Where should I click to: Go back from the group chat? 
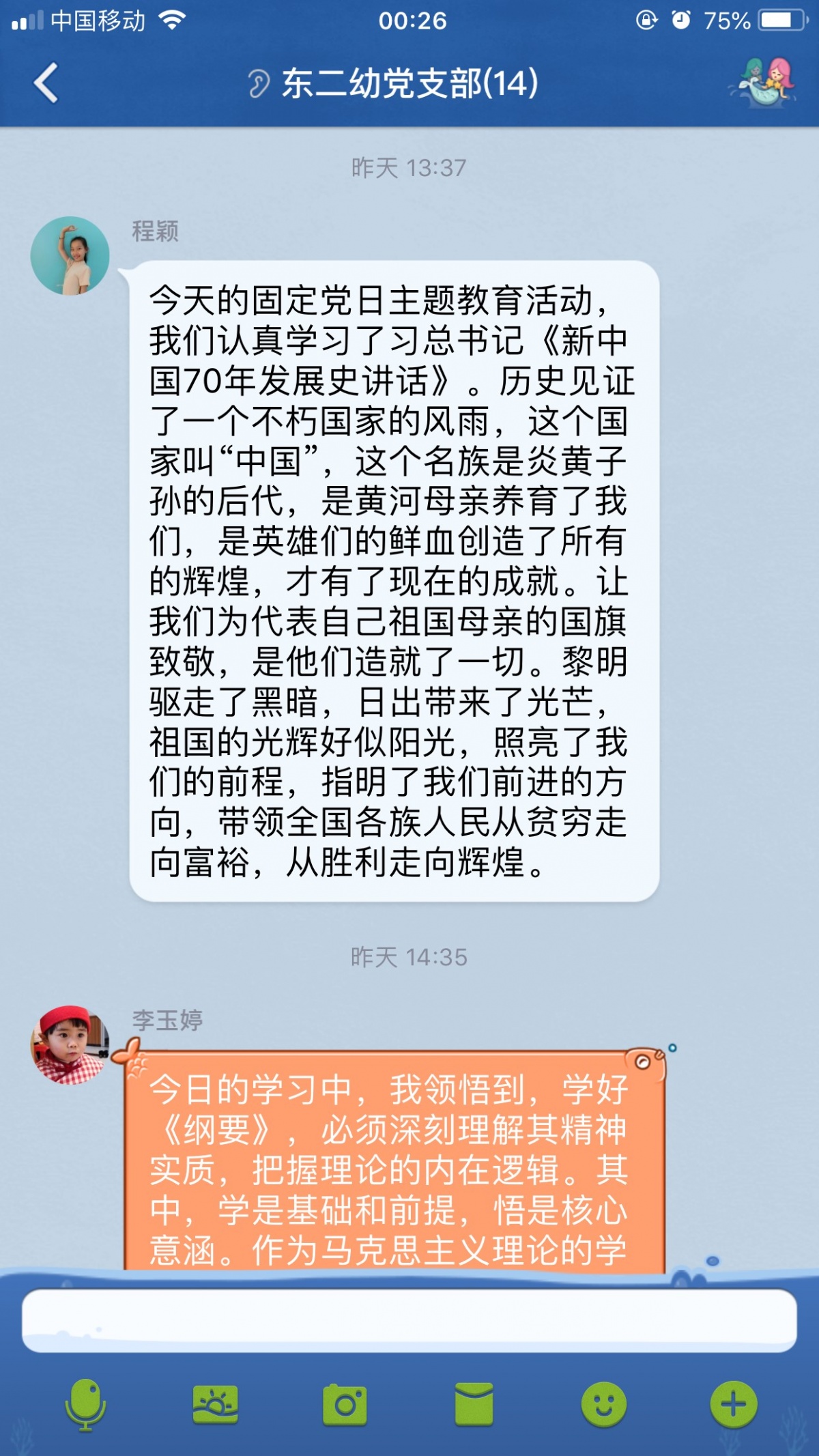coord(46,83)
